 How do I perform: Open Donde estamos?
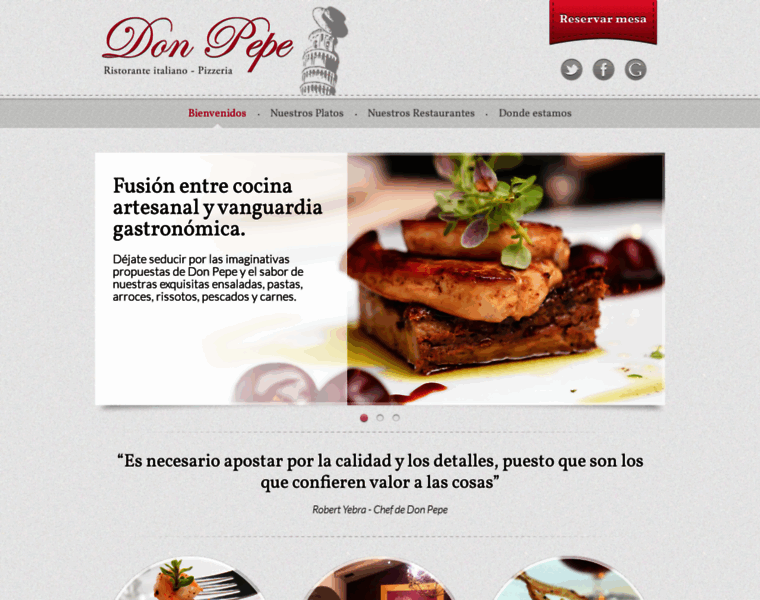pyautogui.click(x=535, y=113)
